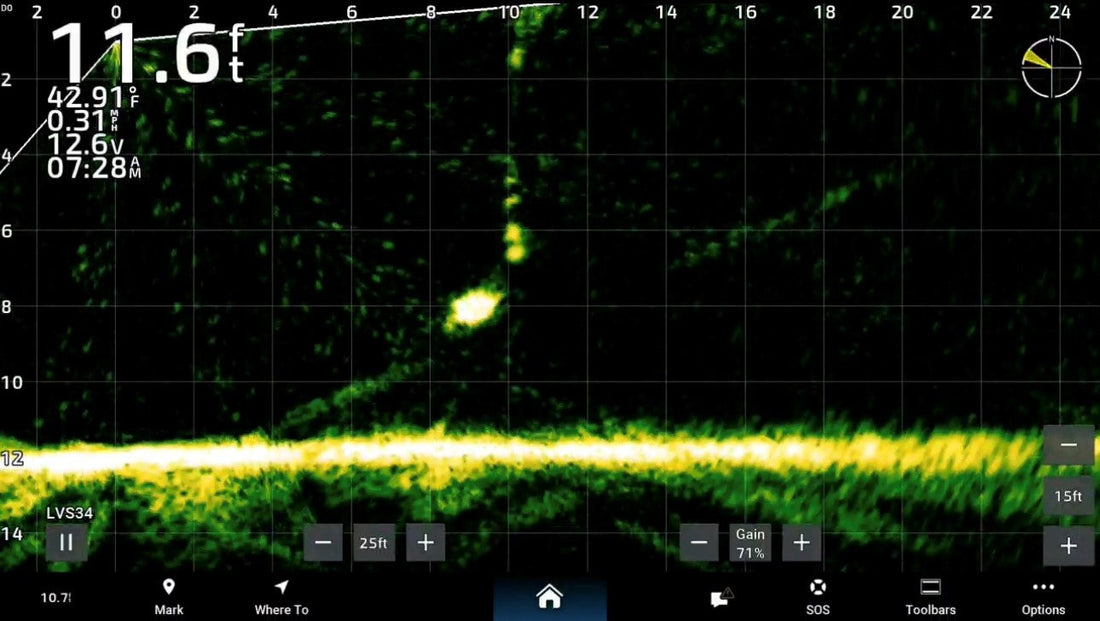The width and height of the screenshot is (1100, 621).
Task: Raise the sonar gain
Action: [x=801, y=543]
